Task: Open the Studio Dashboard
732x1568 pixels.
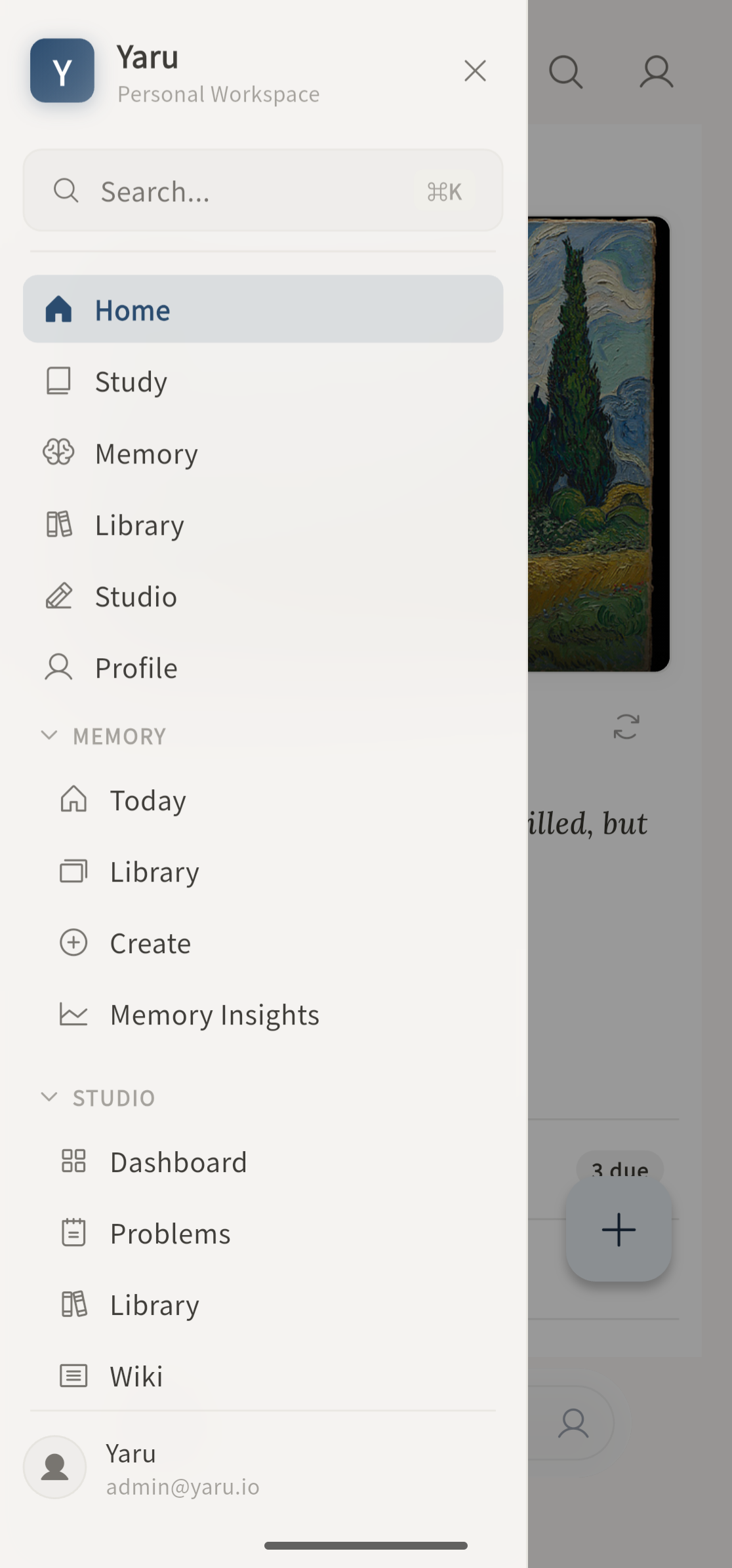Action: click(178, 1162)
